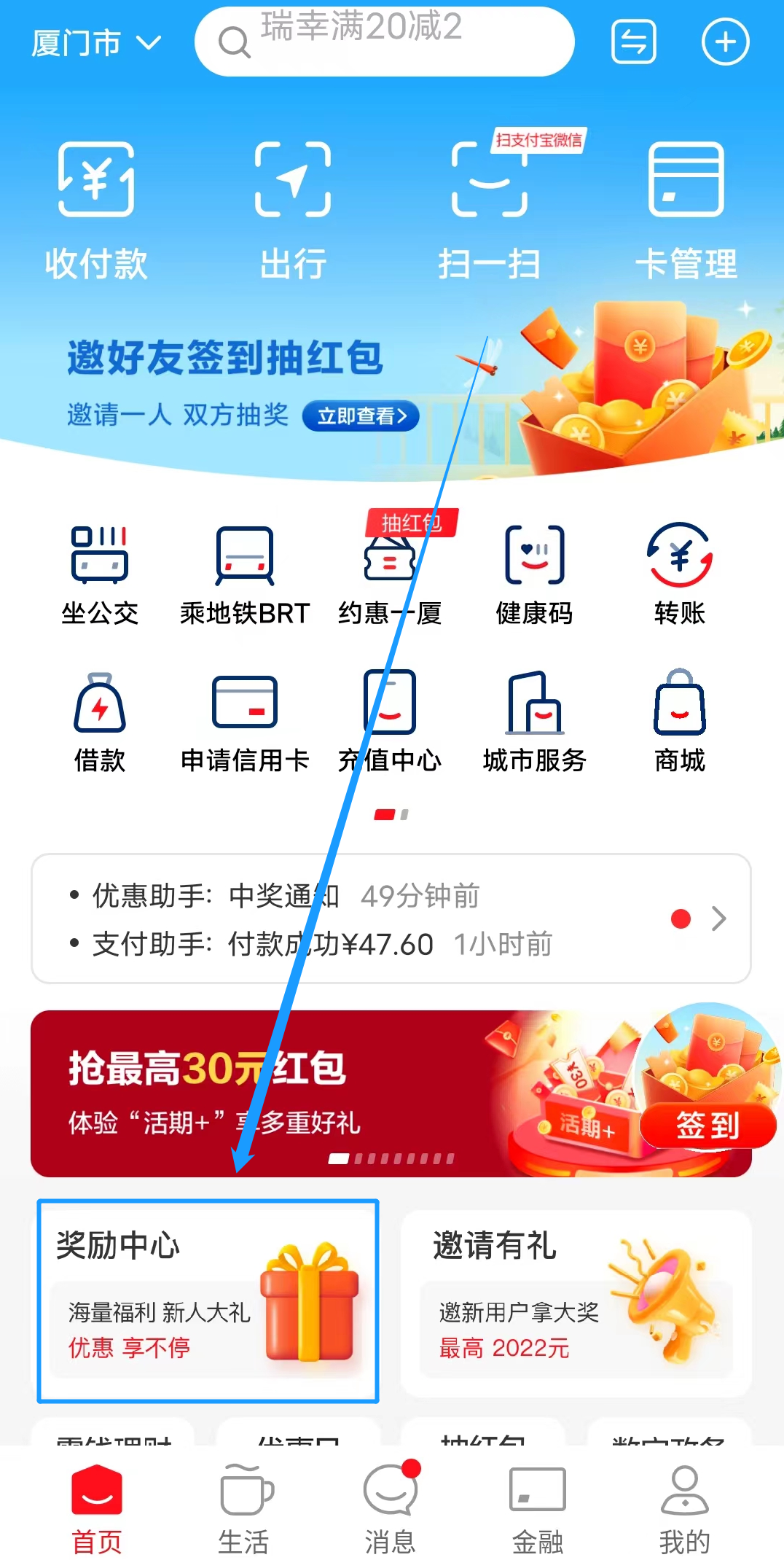Open the 厦门市 city selector
Screen dimensions: 784x1560
tap(95, 44)
